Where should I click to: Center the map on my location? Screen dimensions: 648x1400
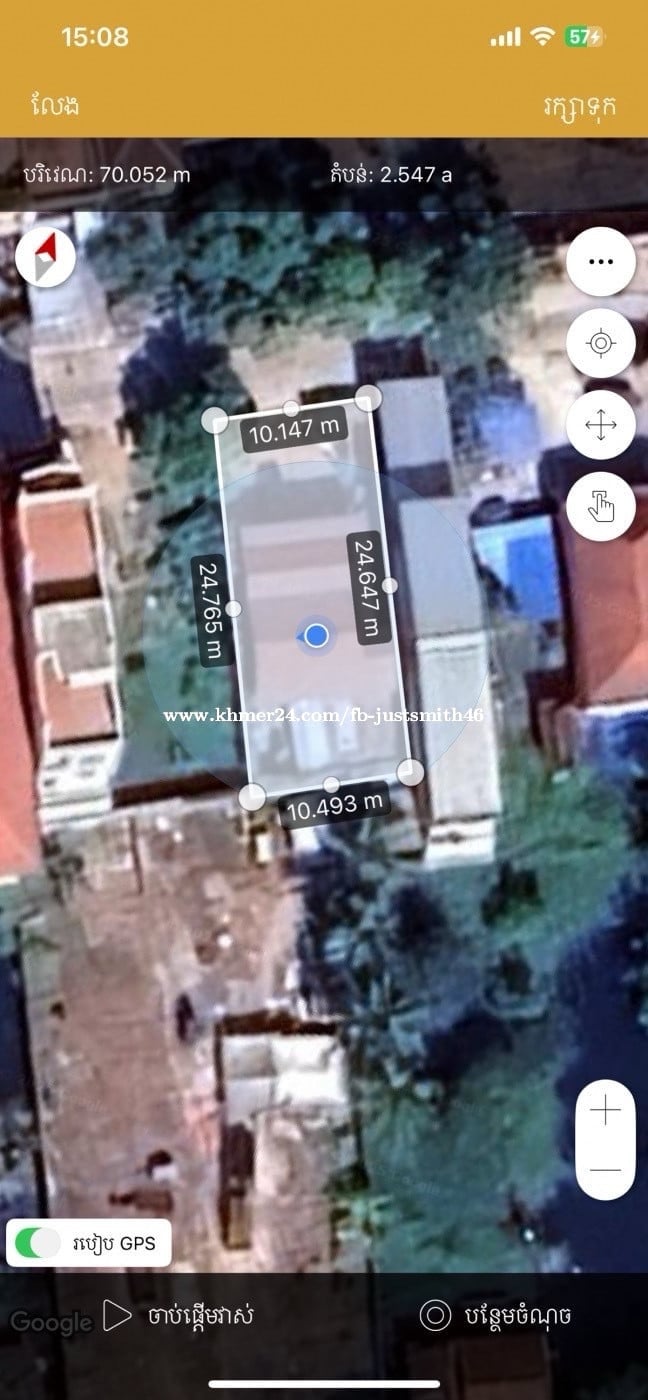coord(600,344)
